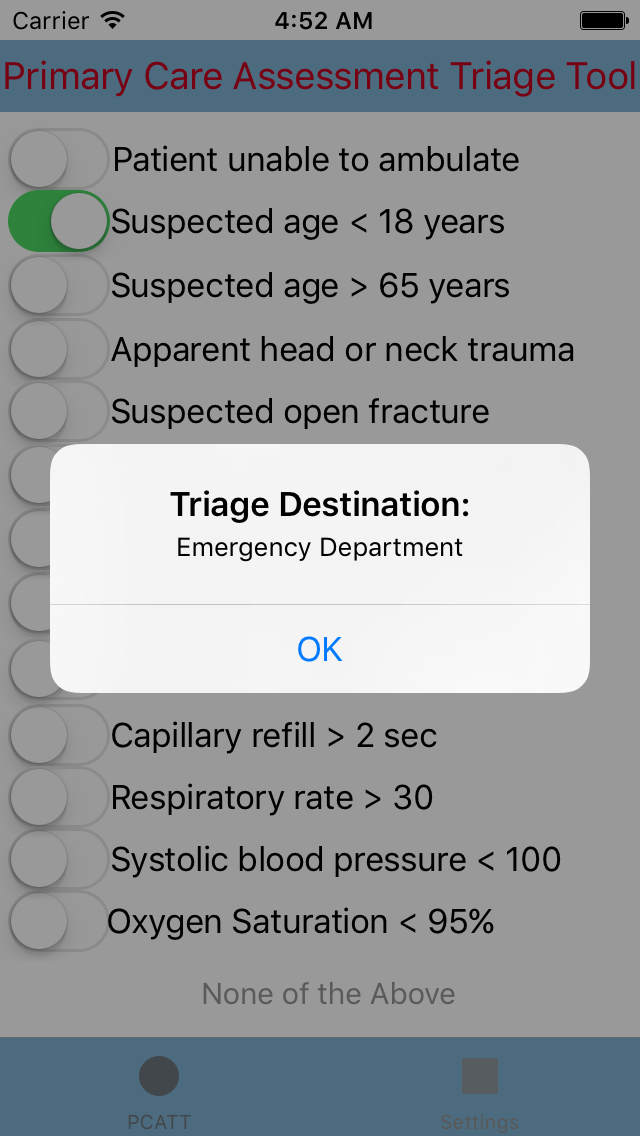The image size is (640, 1136).
Task: Toggle Apparent head or neck trauma
Action: pyautogui.click(x=59, y=349)
